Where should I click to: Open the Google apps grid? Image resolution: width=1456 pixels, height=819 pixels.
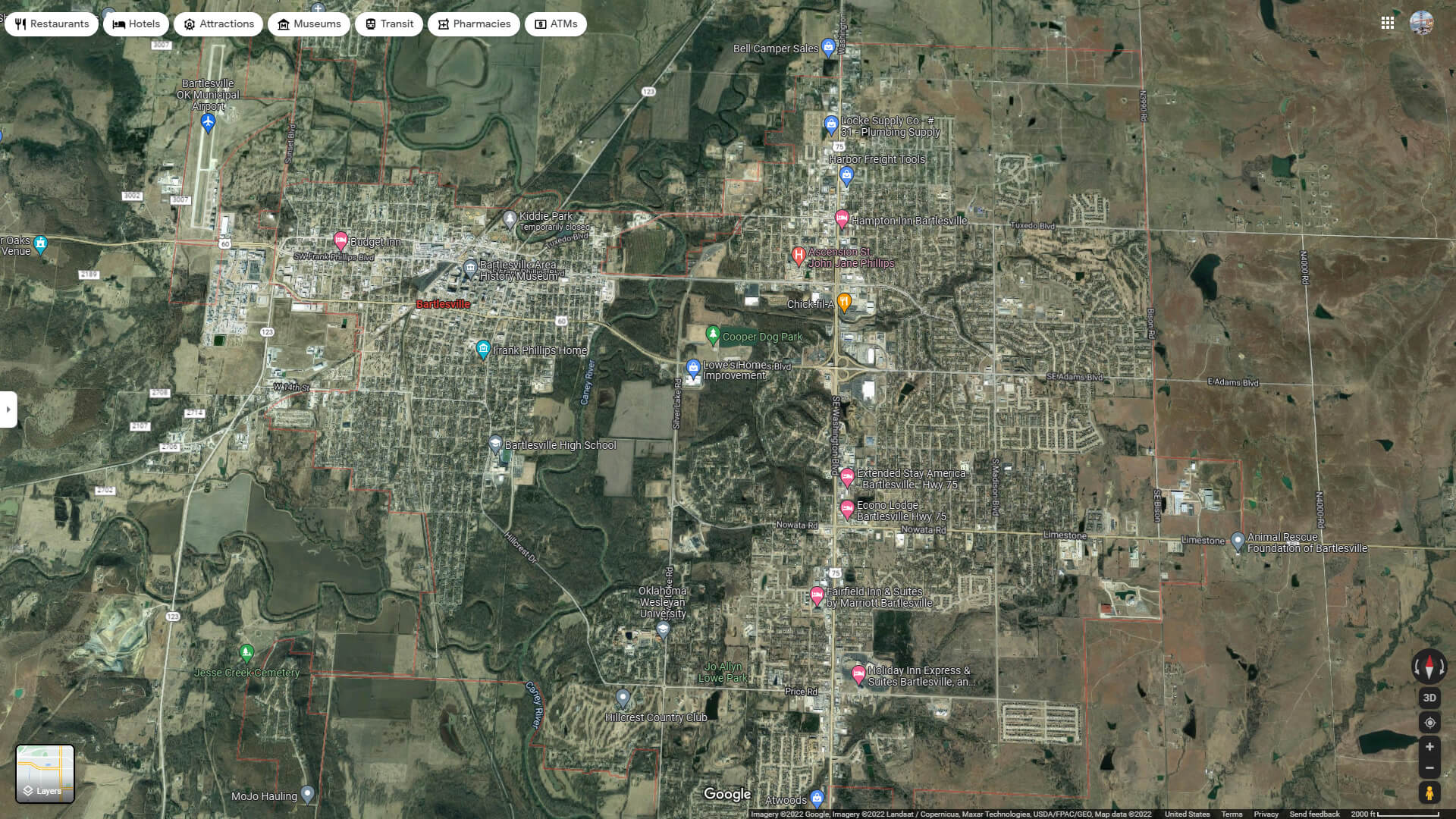click(x=1387, y=23)
